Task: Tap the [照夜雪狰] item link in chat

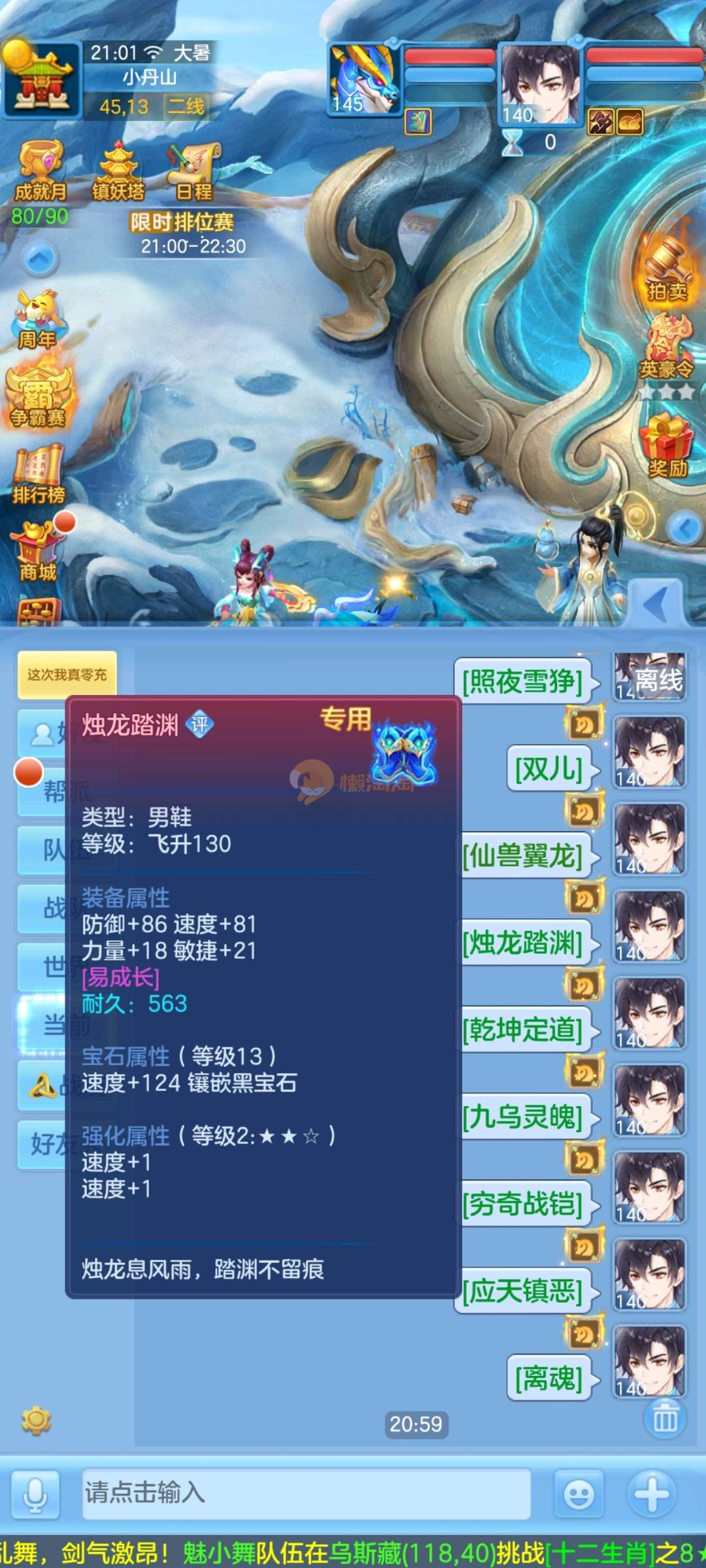Action: pyautogui.click(x=523, y=682)
